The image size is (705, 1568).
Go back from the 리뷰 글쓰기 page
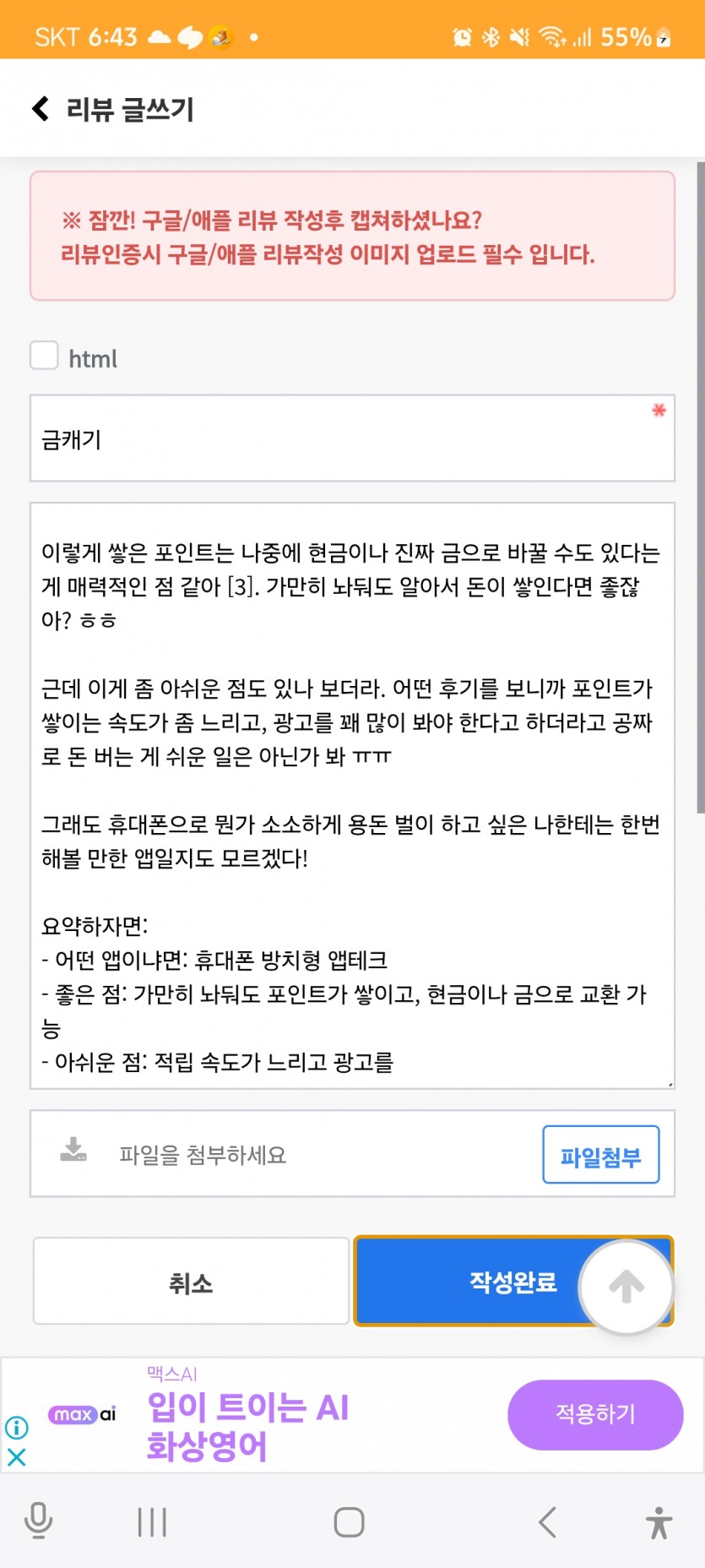click(41, 108)
